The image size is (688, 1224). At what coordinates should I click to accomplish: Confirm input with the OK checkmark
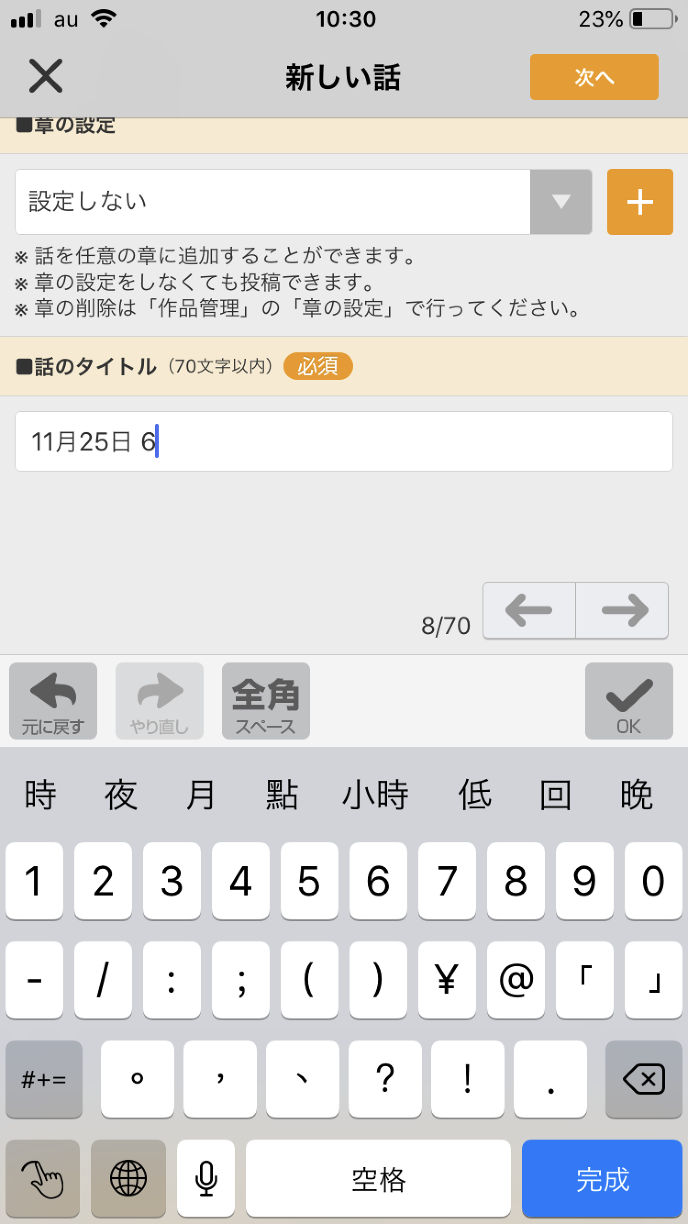point(628,701)
